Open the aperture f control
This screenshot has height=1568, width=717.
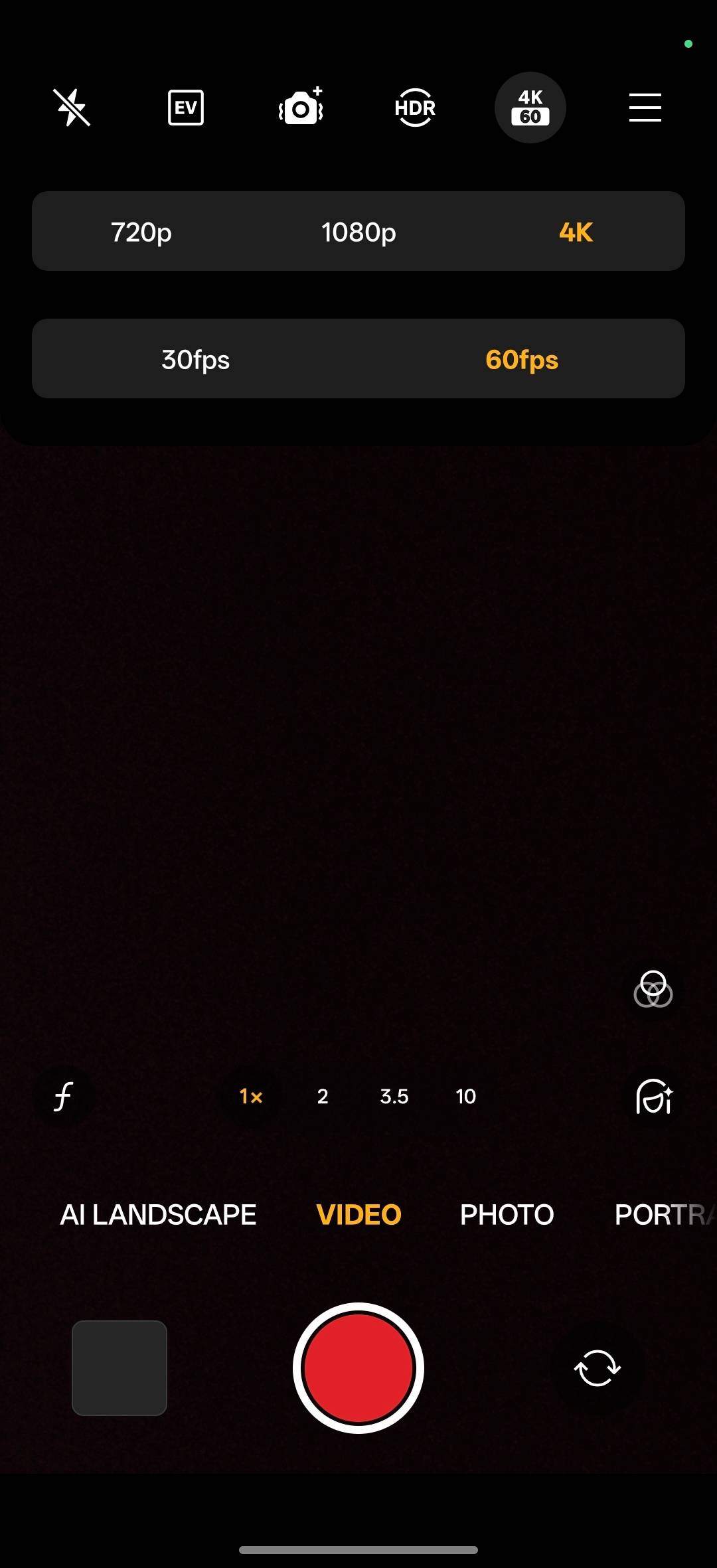(x=63, y=1096)
